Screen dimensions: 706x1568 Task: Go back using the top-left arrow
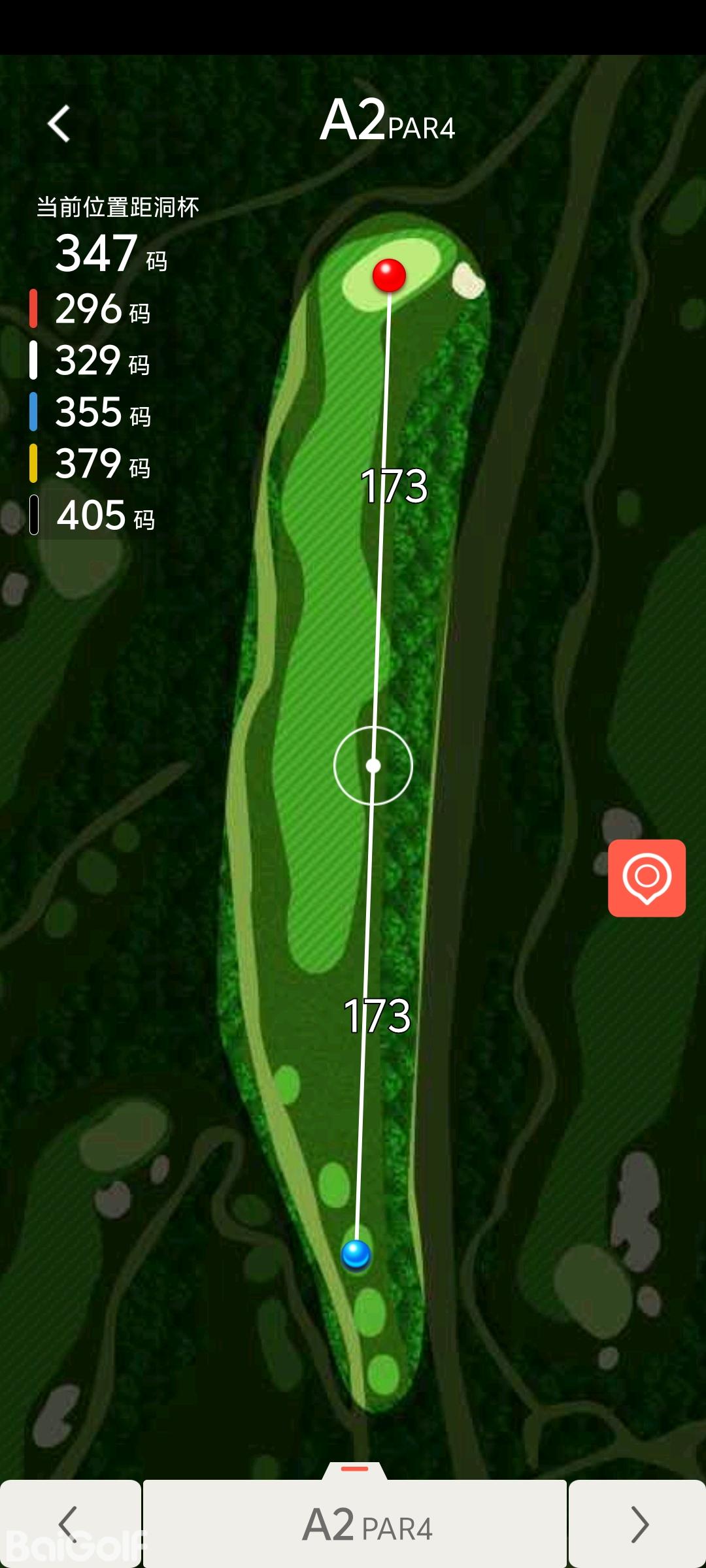pos(59,123)
